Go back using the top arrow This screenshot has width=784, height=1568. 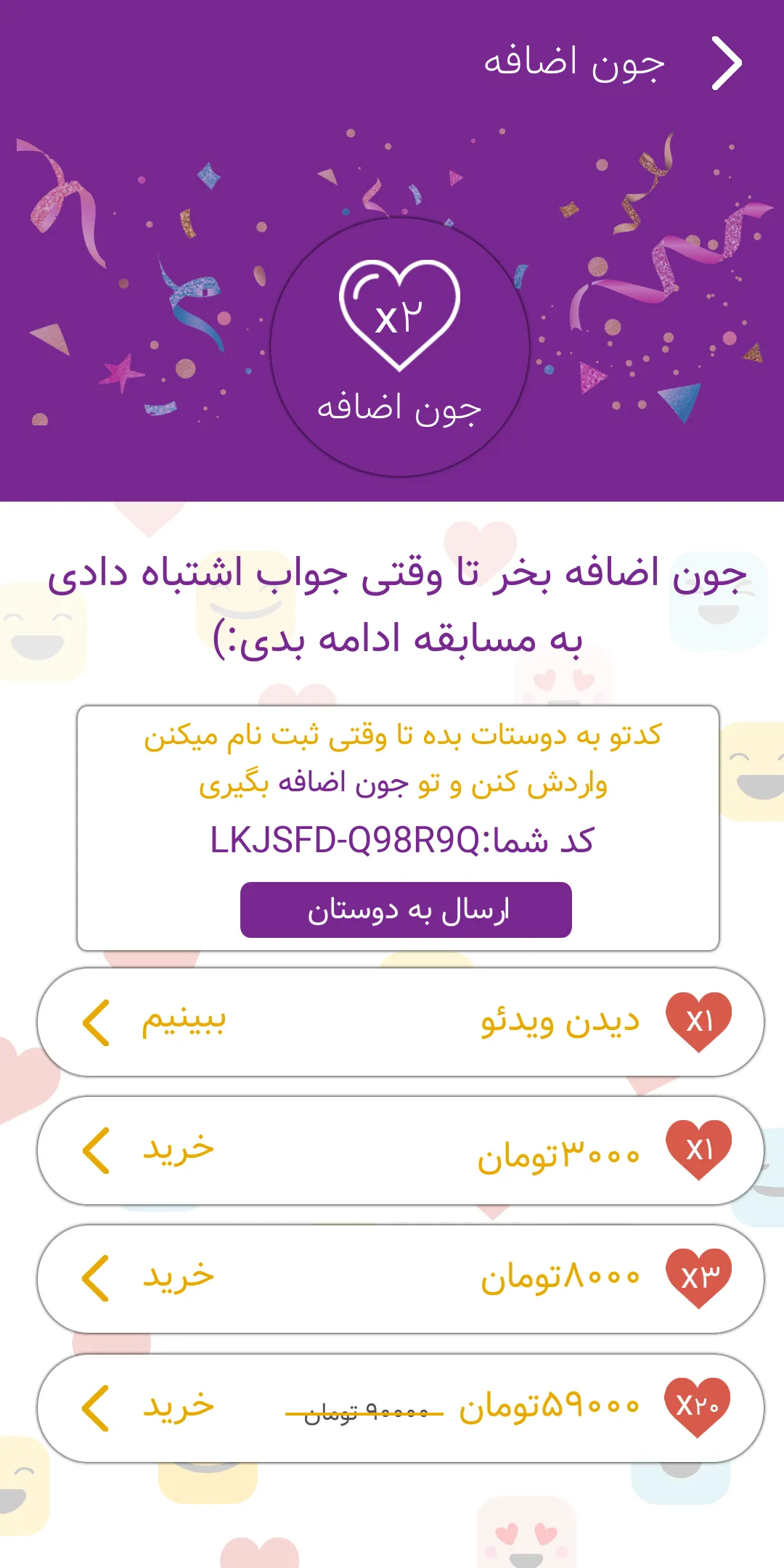pyautogui.click(x=726, y=63)
